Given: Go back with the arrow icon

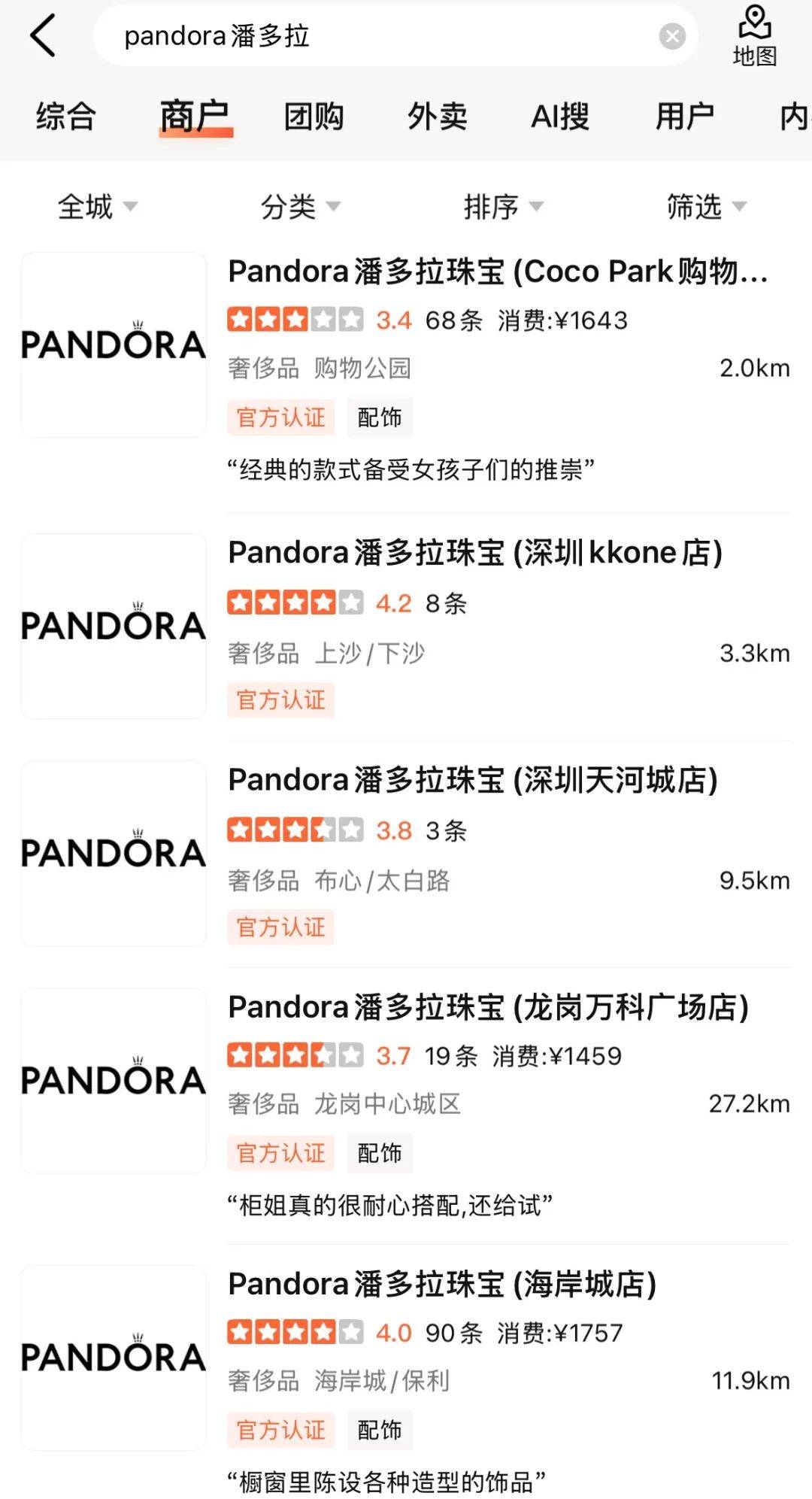Looking at the screenshot, I should [x=43, y=35].
